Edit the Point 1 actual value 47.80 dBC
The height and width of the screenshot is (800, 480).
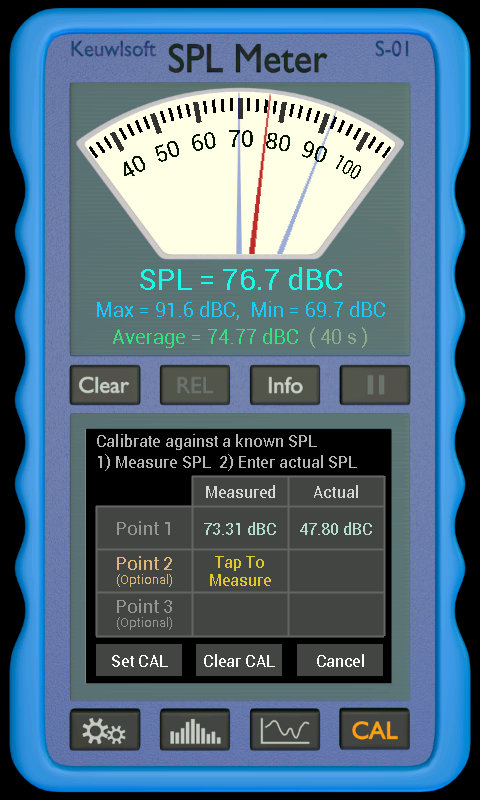tap(336, 529)
